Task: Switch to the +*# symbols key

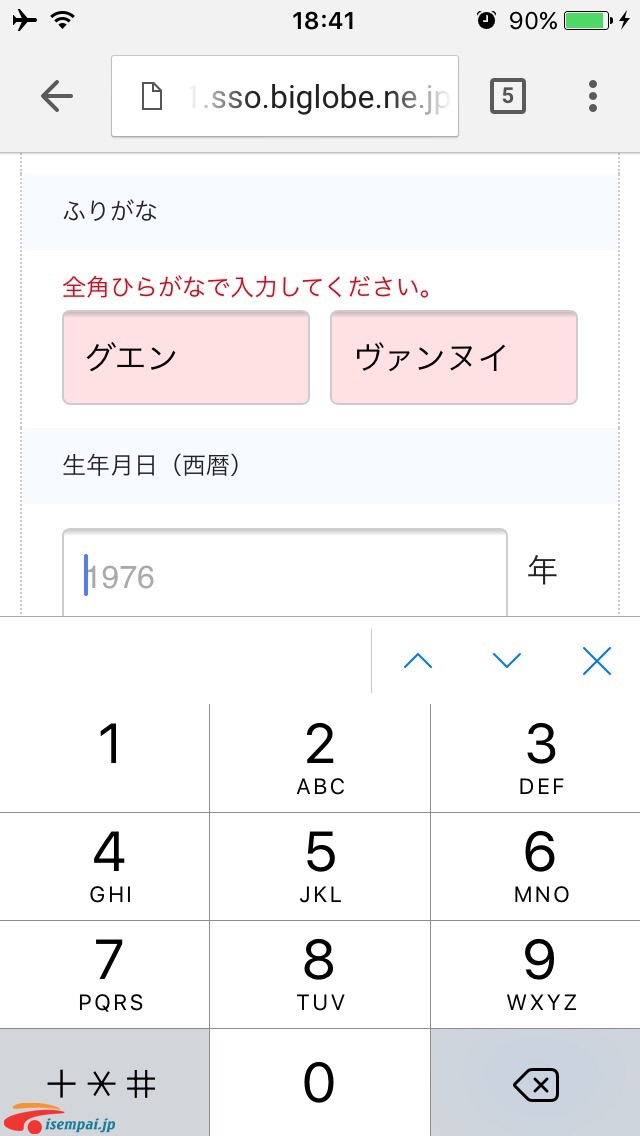Action: (104, 1082)
